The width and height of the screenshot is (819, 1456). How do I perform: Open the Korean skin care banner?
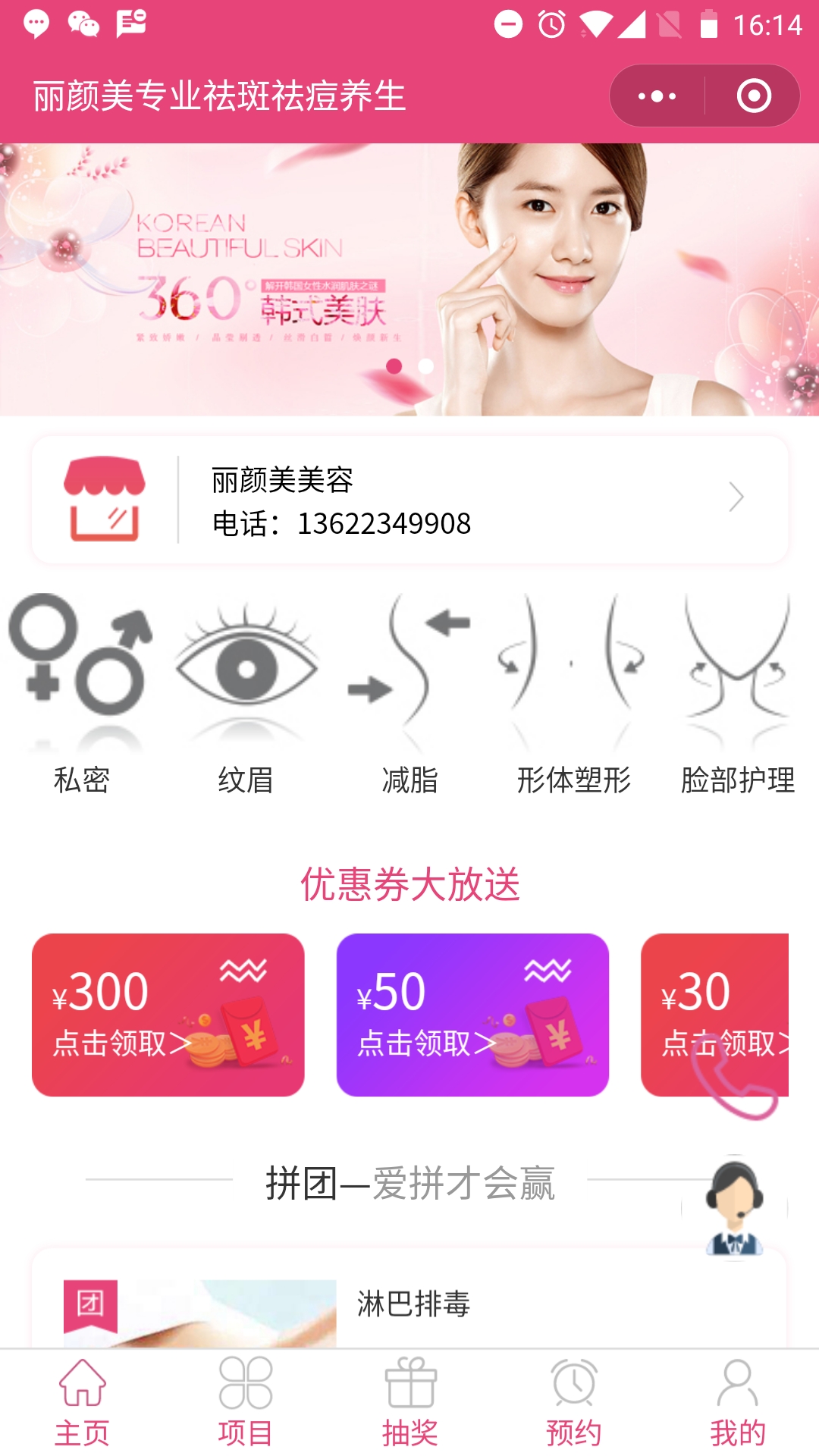(x=409, y=279)
